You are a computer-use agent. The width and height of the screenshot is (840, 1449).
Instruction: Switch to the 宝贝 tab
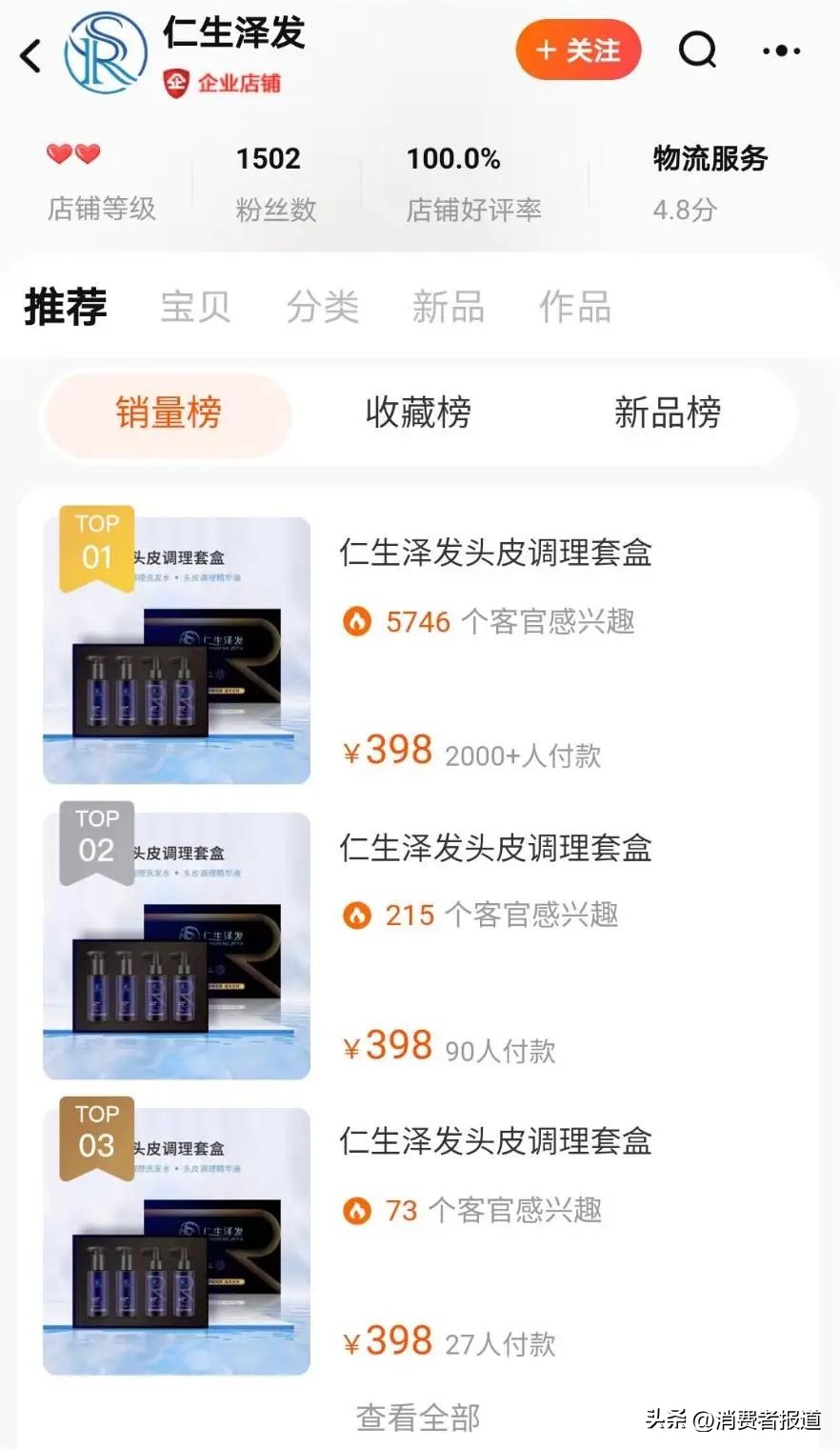pos(195,307)
